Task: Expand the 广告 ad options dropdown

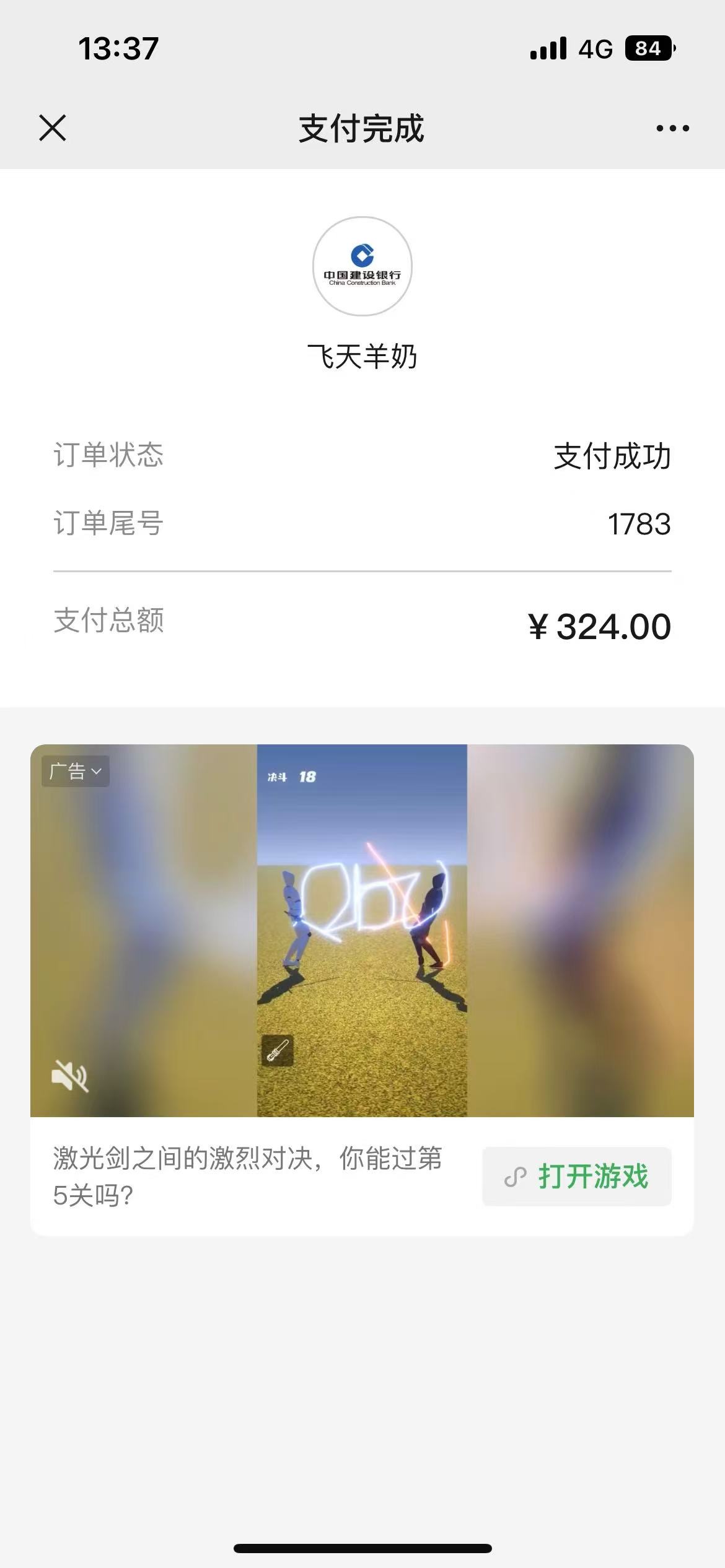Action: (76, 772)
